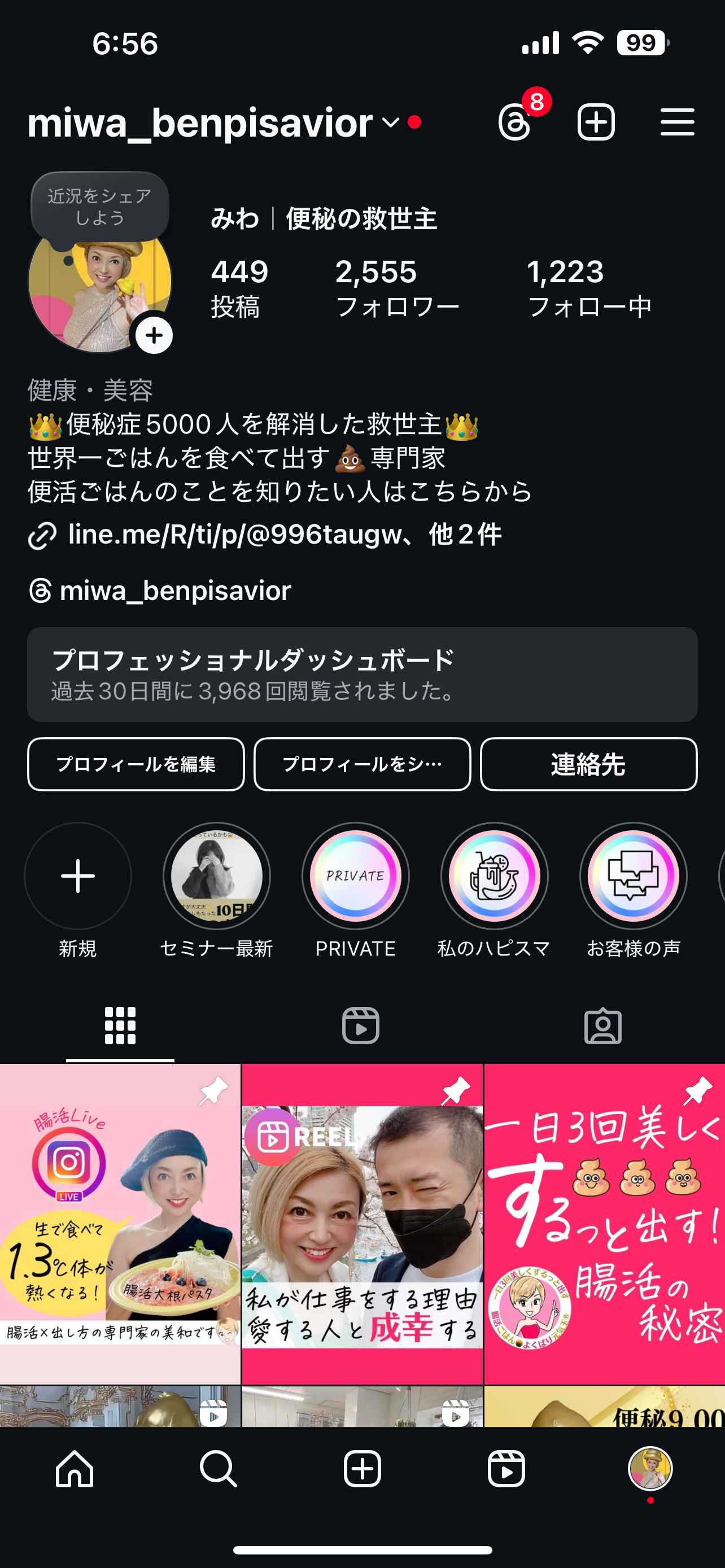
Task: Tap the create new post plus icon
Action: [x=595, y=122]
